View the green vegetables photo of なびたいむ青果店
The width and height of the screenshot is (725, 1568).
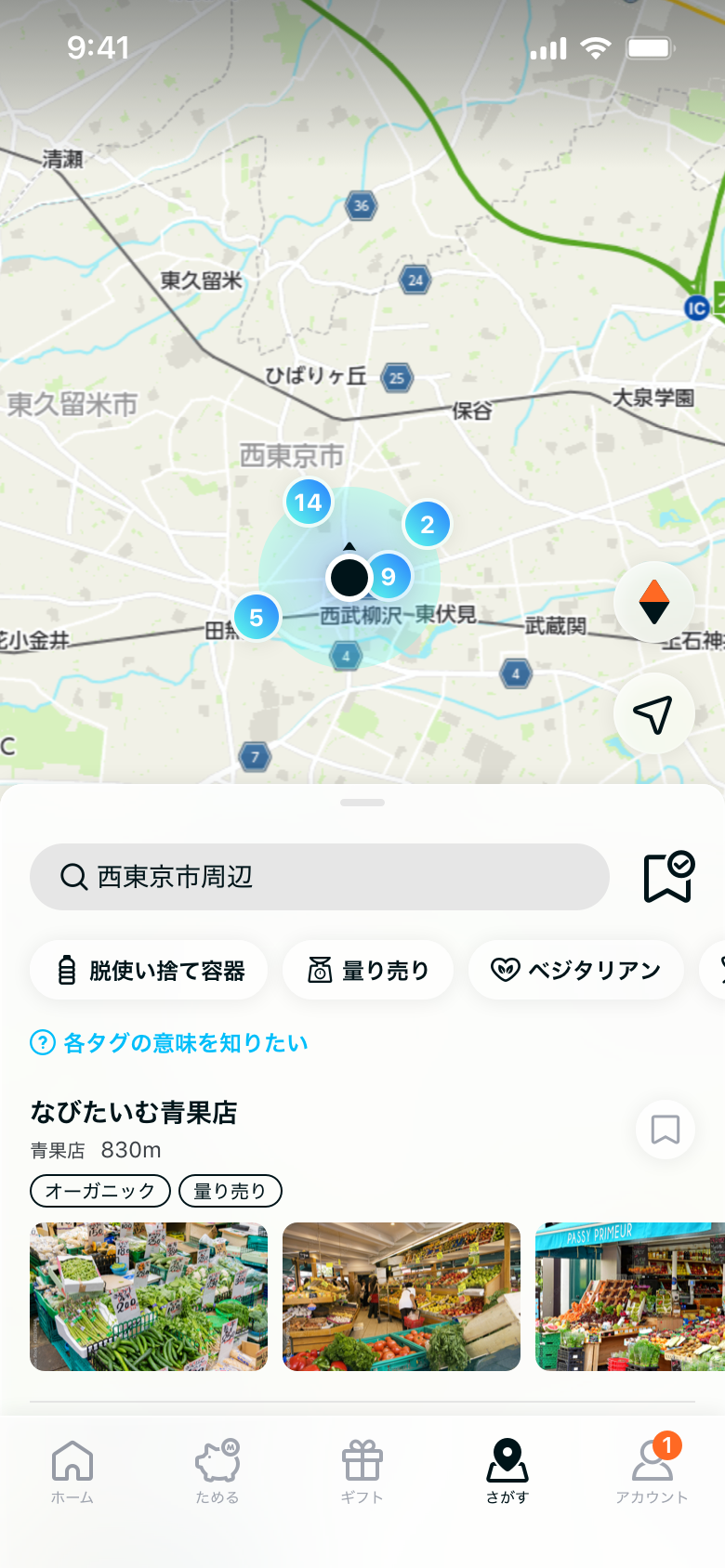point(149,1297)
